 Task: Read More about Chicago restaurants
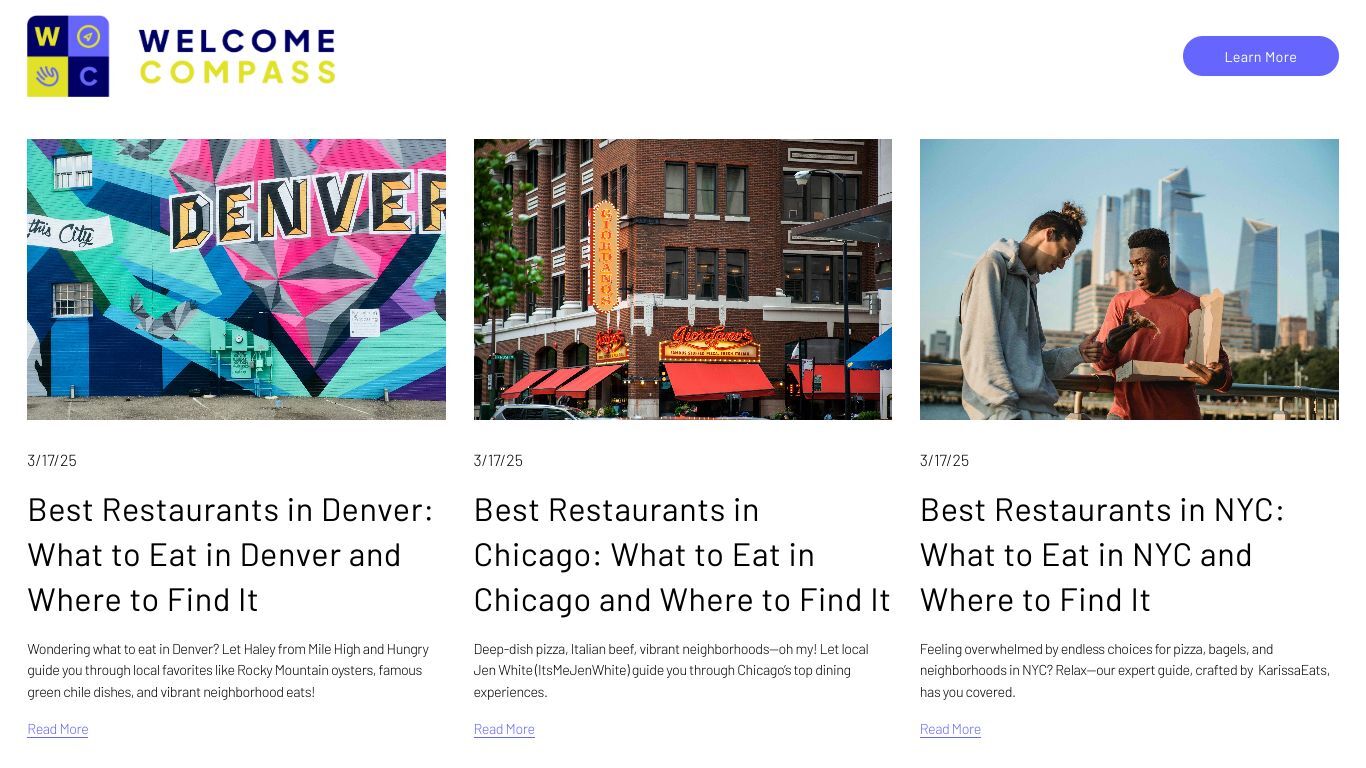[x=504, y=729]
